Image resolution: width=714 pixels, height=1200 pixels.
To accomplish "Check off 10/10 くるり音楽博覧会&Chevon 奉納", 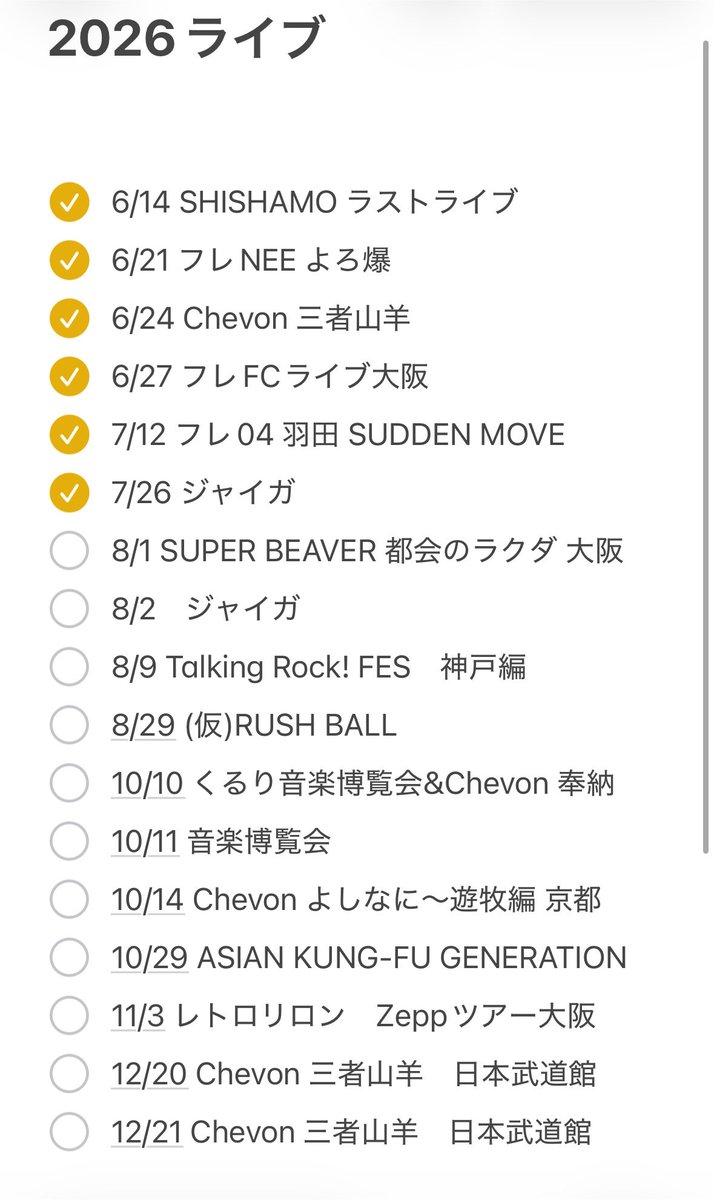I will coord(69,783).
